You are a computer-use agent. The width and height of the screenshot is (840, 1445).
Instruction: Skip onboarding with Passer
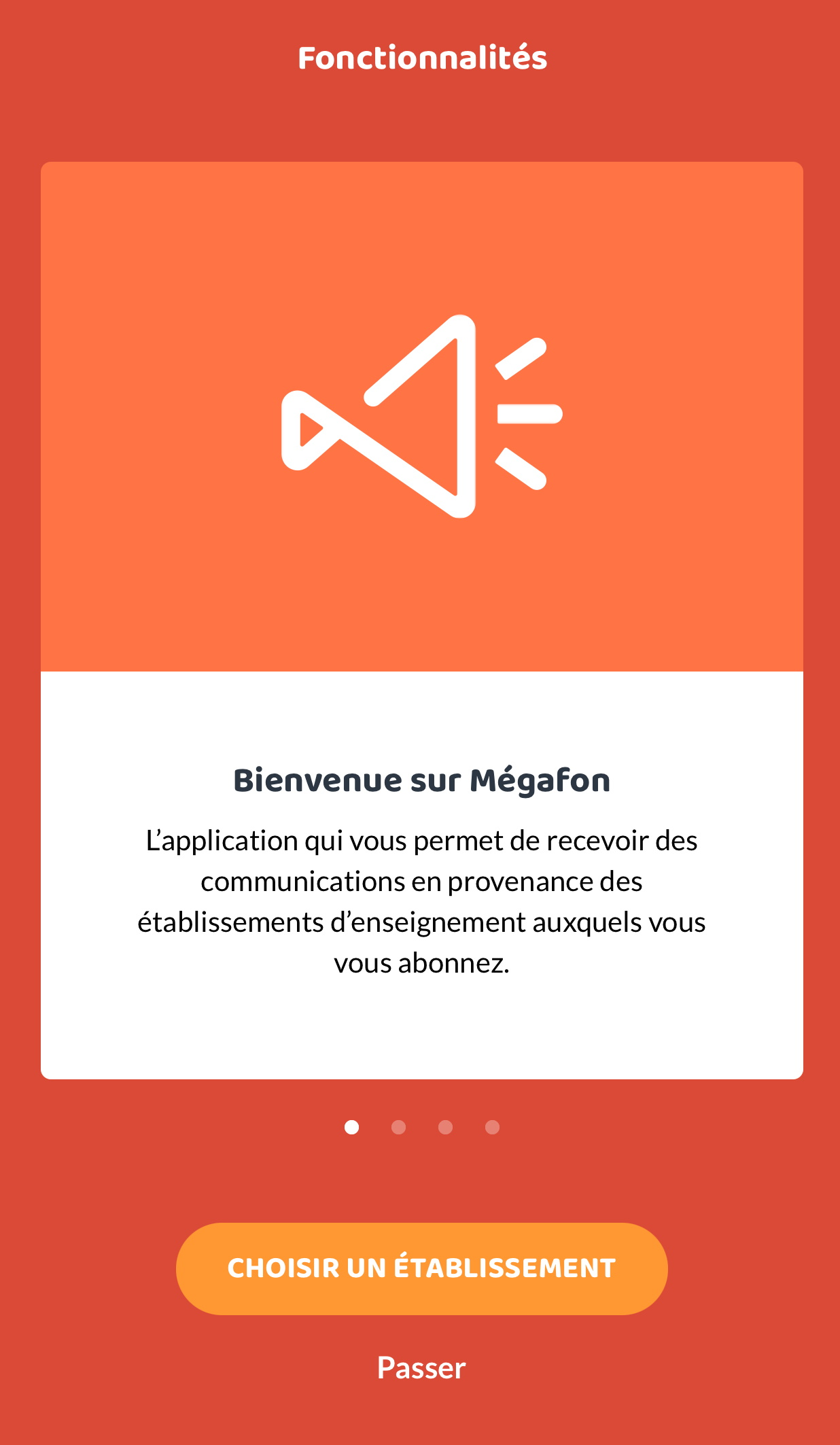(421, 1368)
